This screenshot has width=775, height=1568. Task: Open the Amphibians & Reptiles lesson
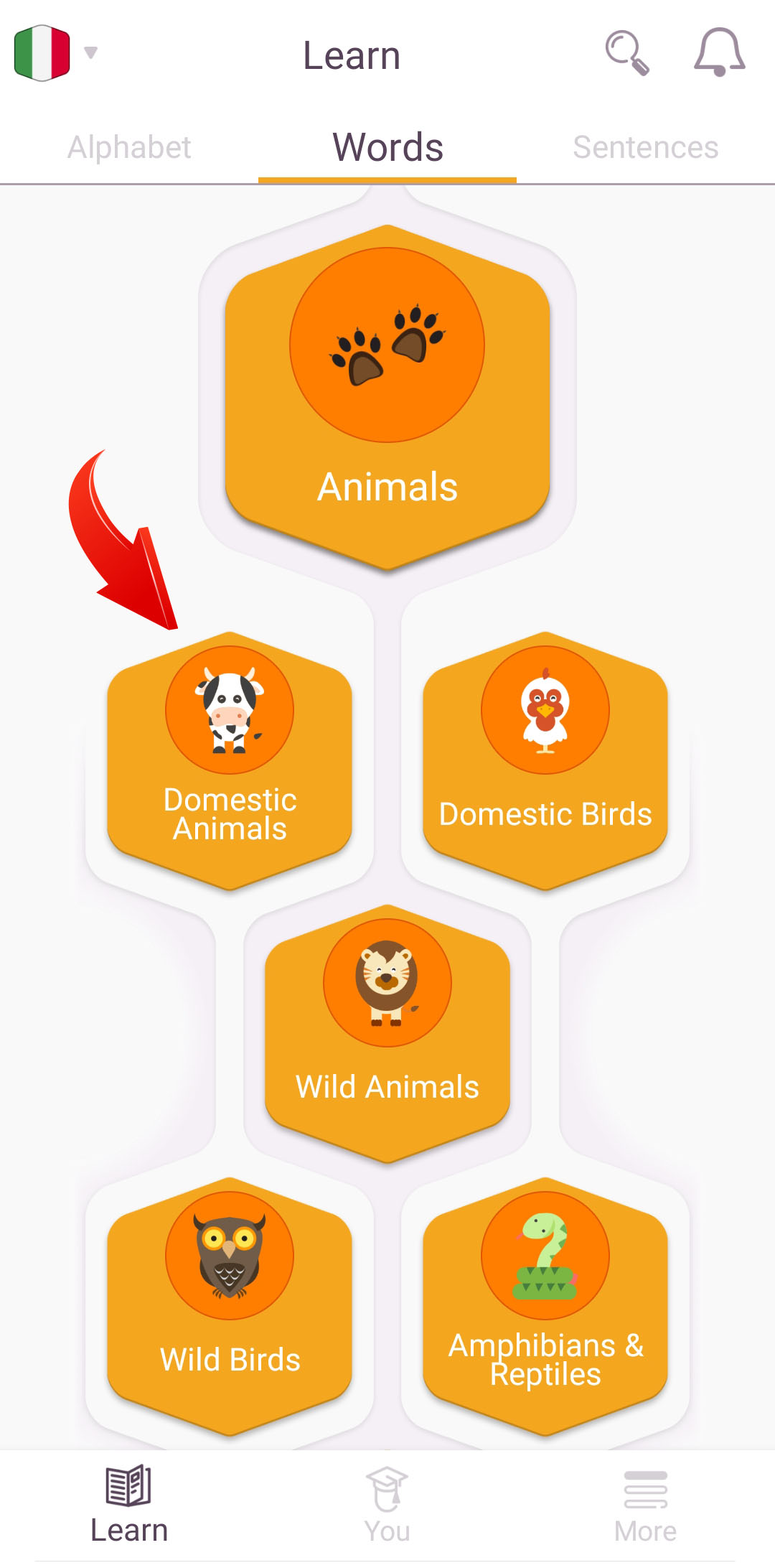click(x=545, y=1307)
